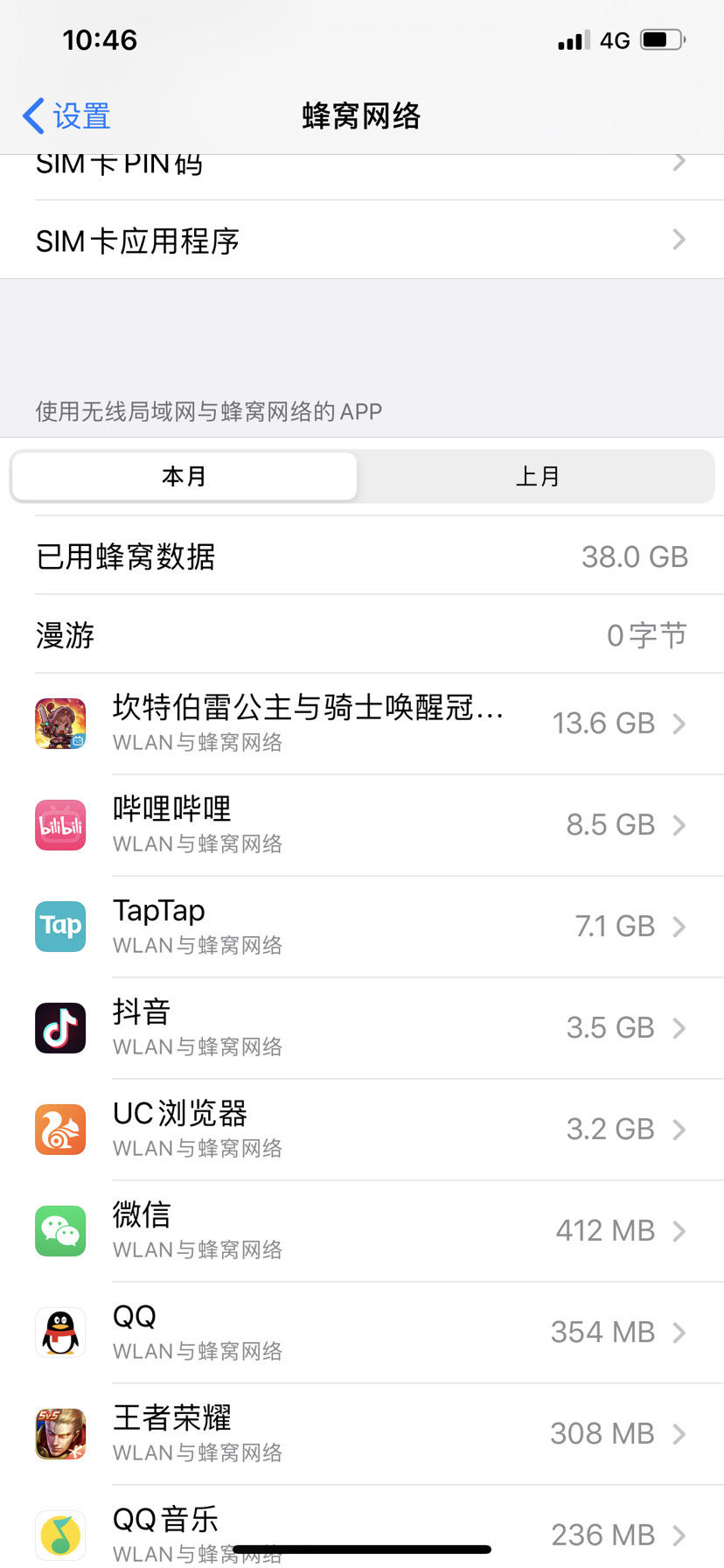This screenshot has width=724, height=1568.
Task: View 微信 data usage options
Action: tap(362, 1231)
